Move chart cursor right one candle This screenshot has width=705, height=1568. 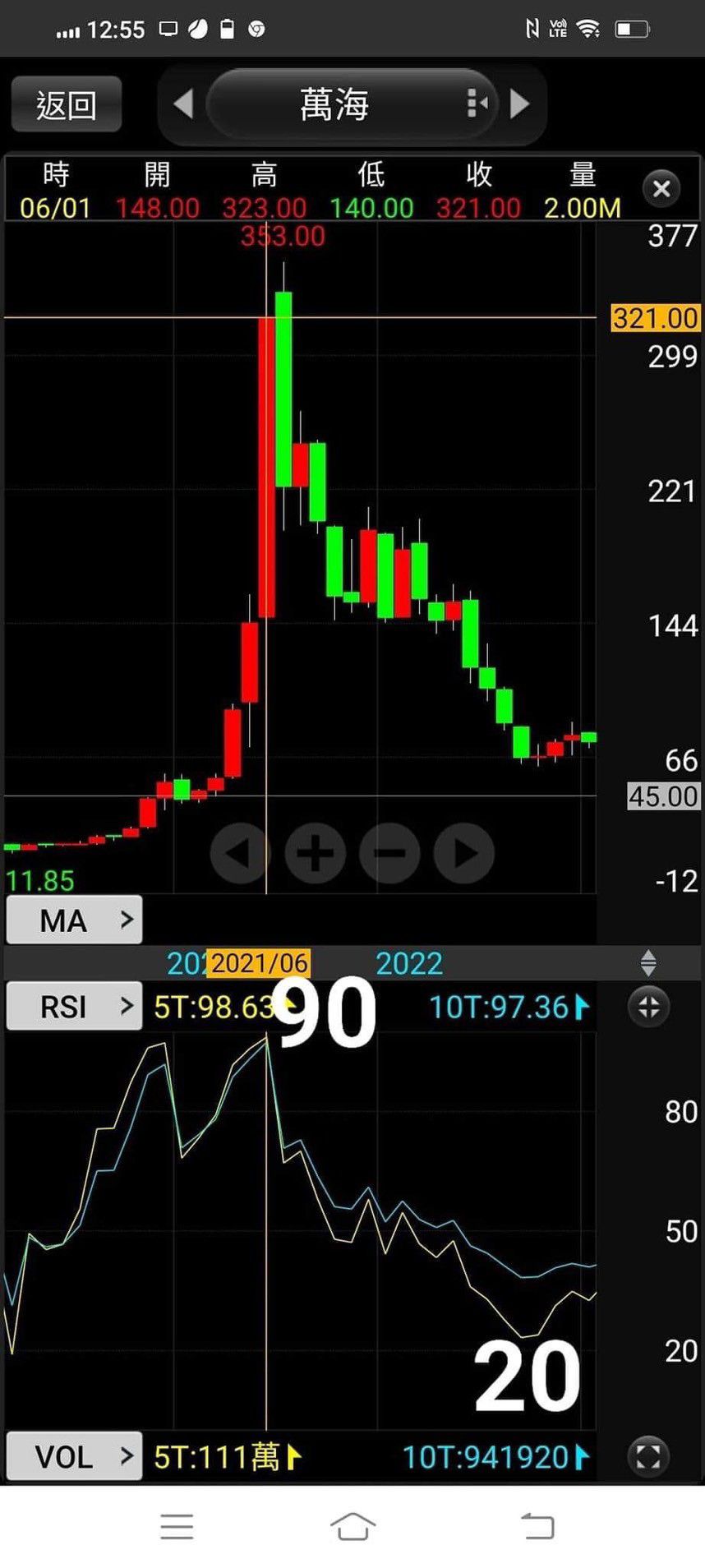(x=464, y=853)
